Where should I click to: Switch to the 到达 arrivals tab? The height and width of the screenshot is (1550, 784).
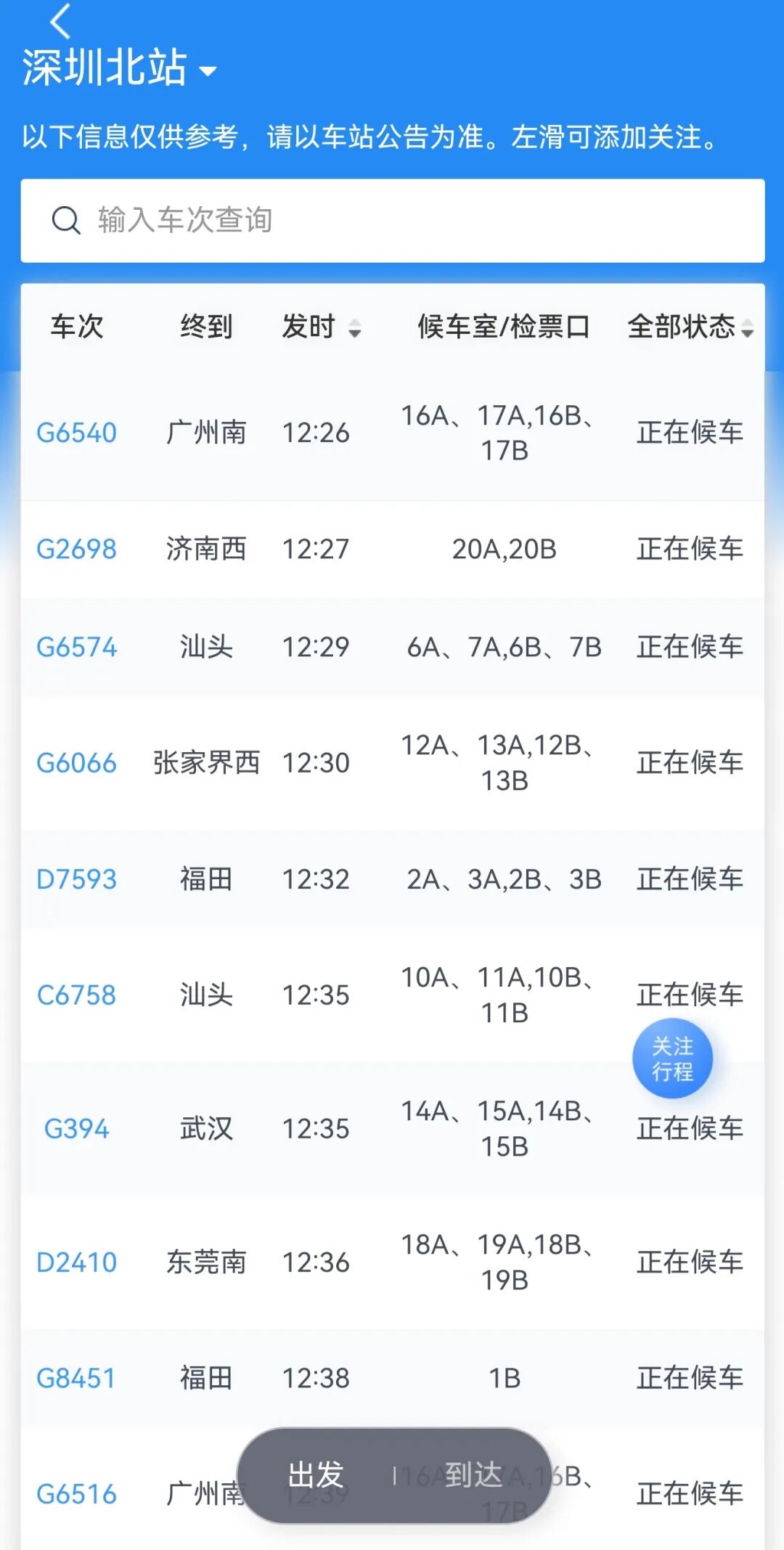pyautogui.click(x=473, y=1475)
